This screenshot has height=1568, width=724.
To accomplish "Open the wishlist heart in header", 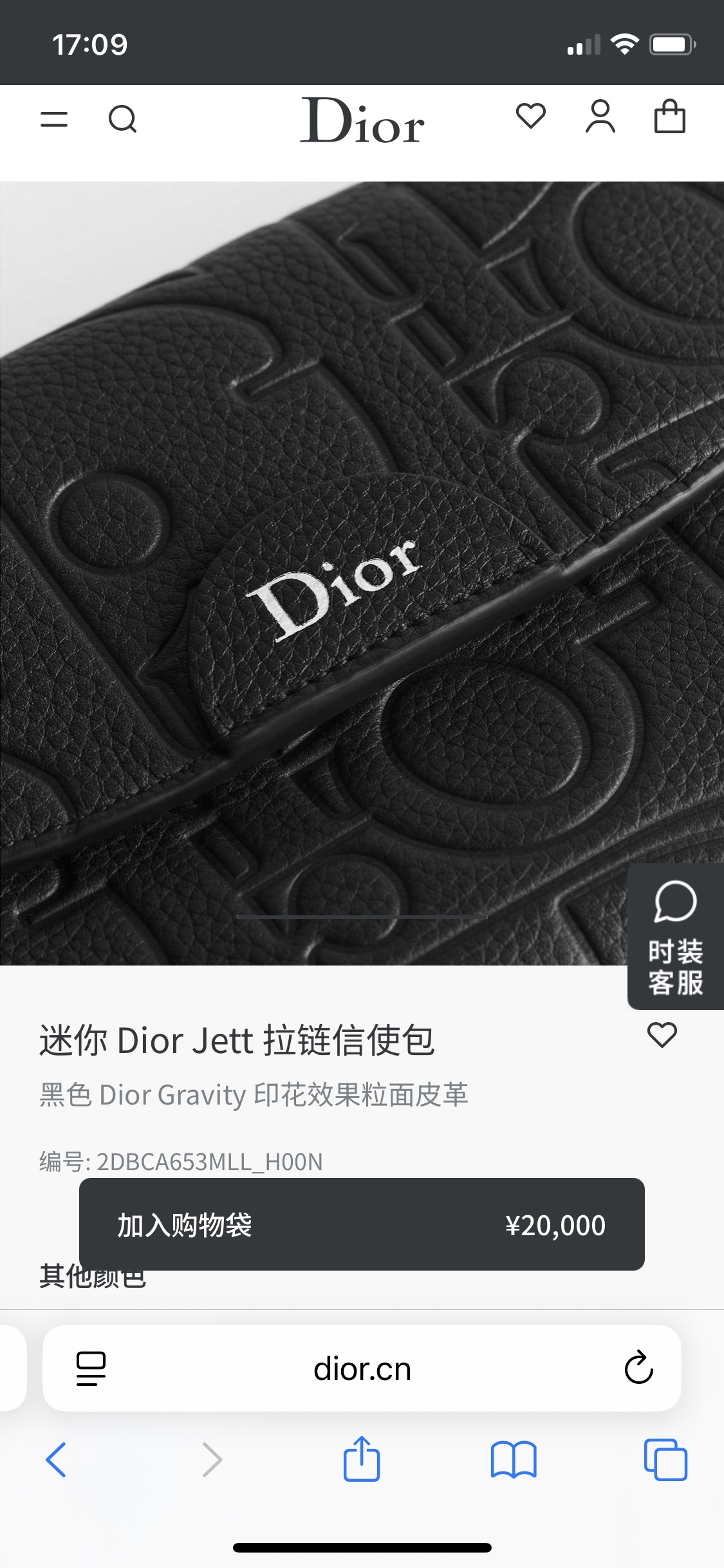I will (531, 117).
